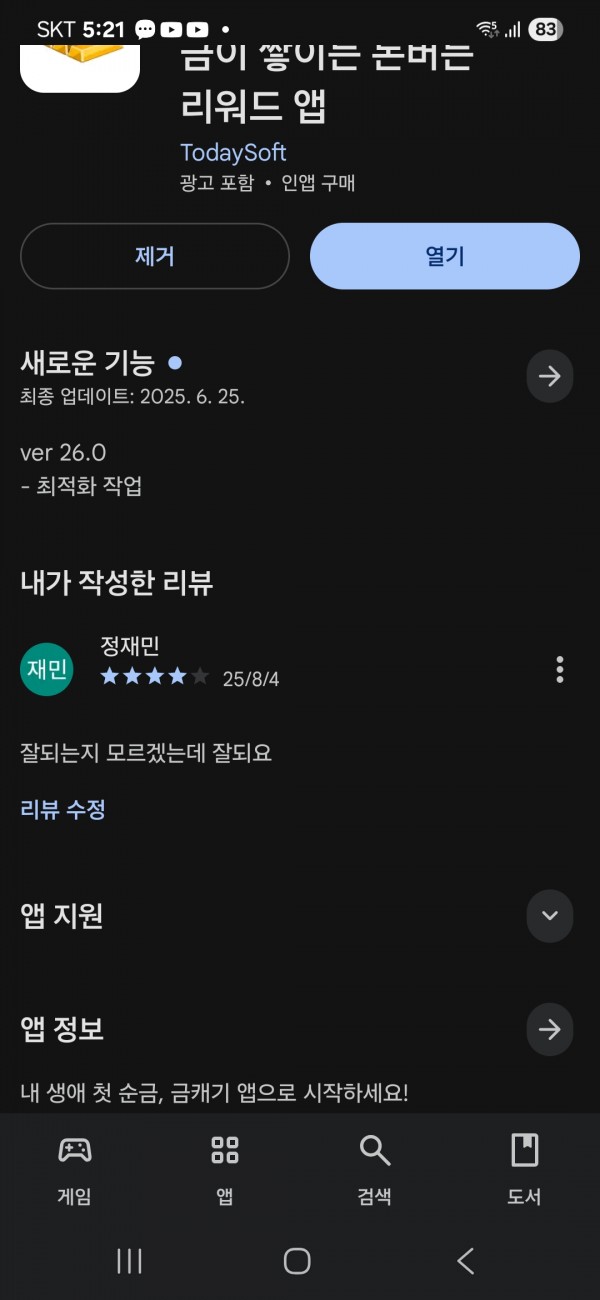Go back with system back button
Viewport: 600px width, 1300px height.
(466, 1261)
